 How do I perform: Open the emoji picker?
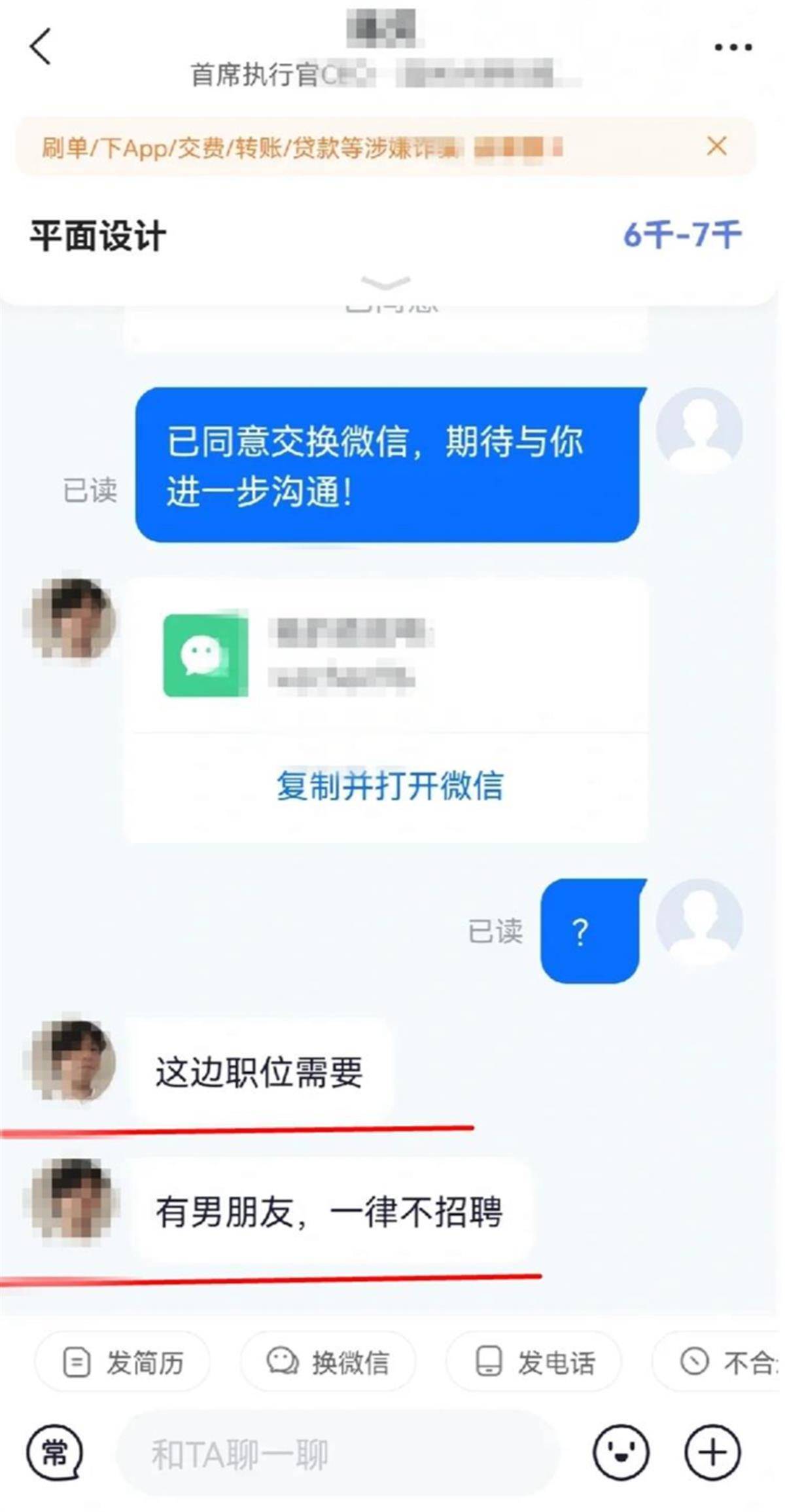(621, 1453)
